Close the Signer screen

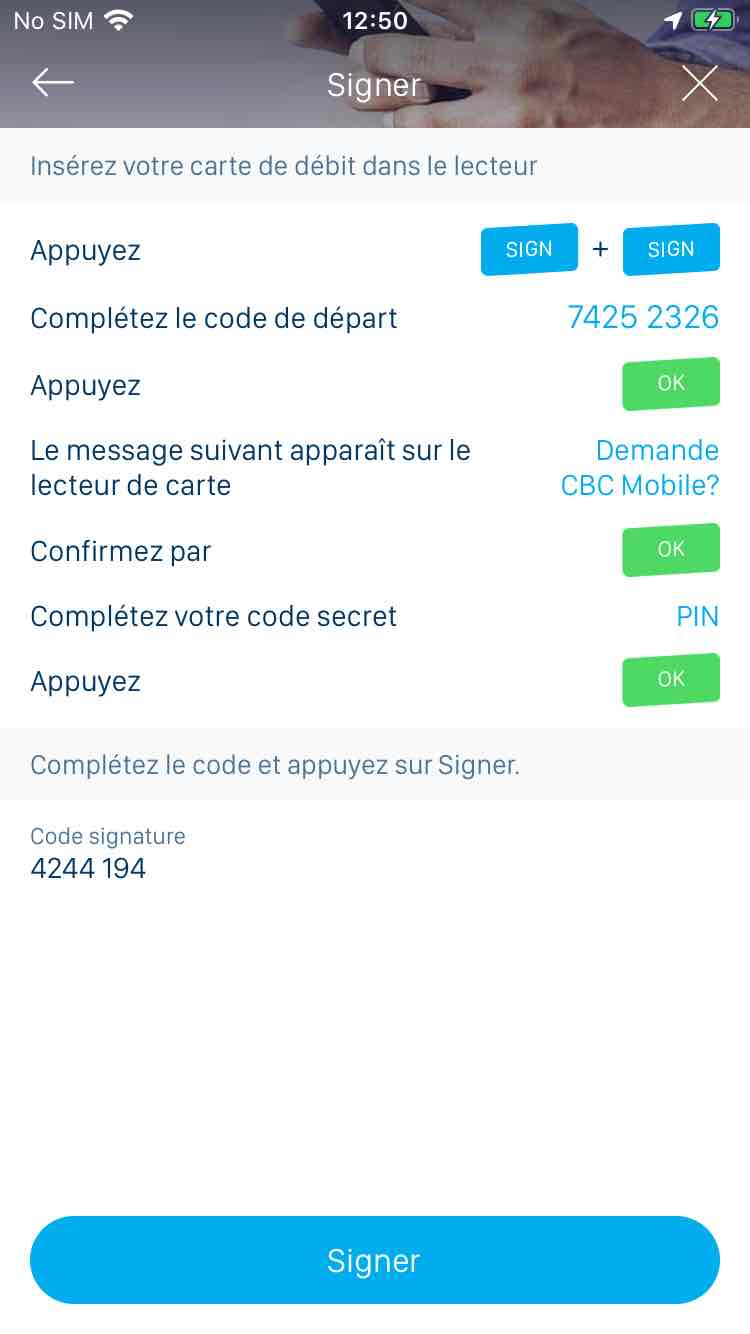(699, 84)
